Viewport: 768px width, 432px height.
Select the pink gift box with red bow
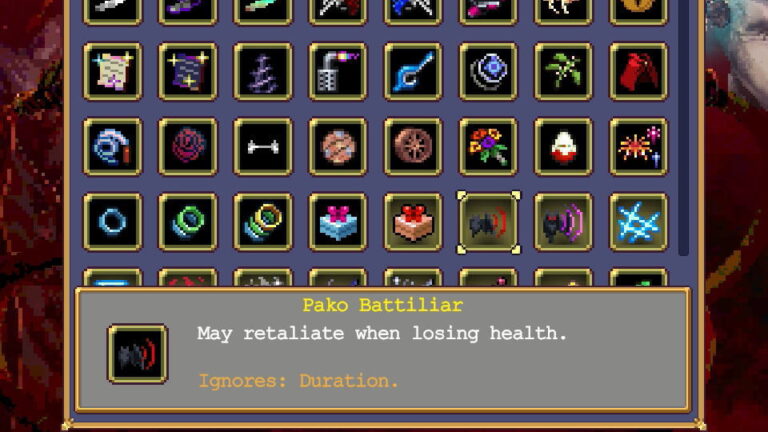coord(412,222)
